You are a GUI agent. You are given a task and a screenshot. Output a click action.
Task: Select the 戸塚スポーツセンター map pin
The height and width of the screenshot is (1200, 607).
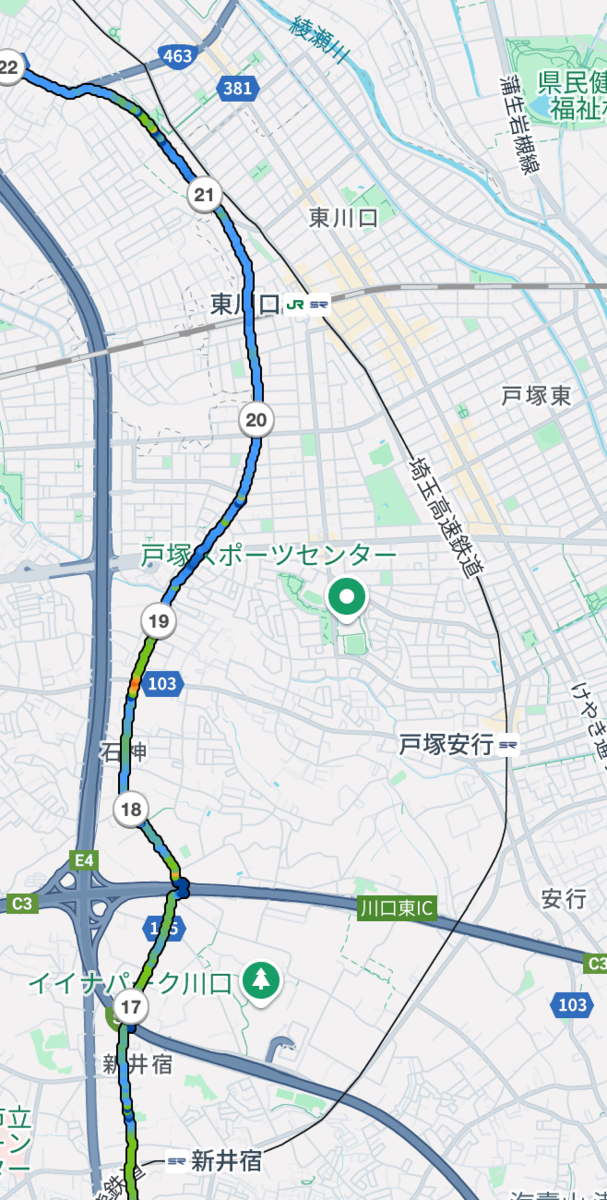coord(347,599)
